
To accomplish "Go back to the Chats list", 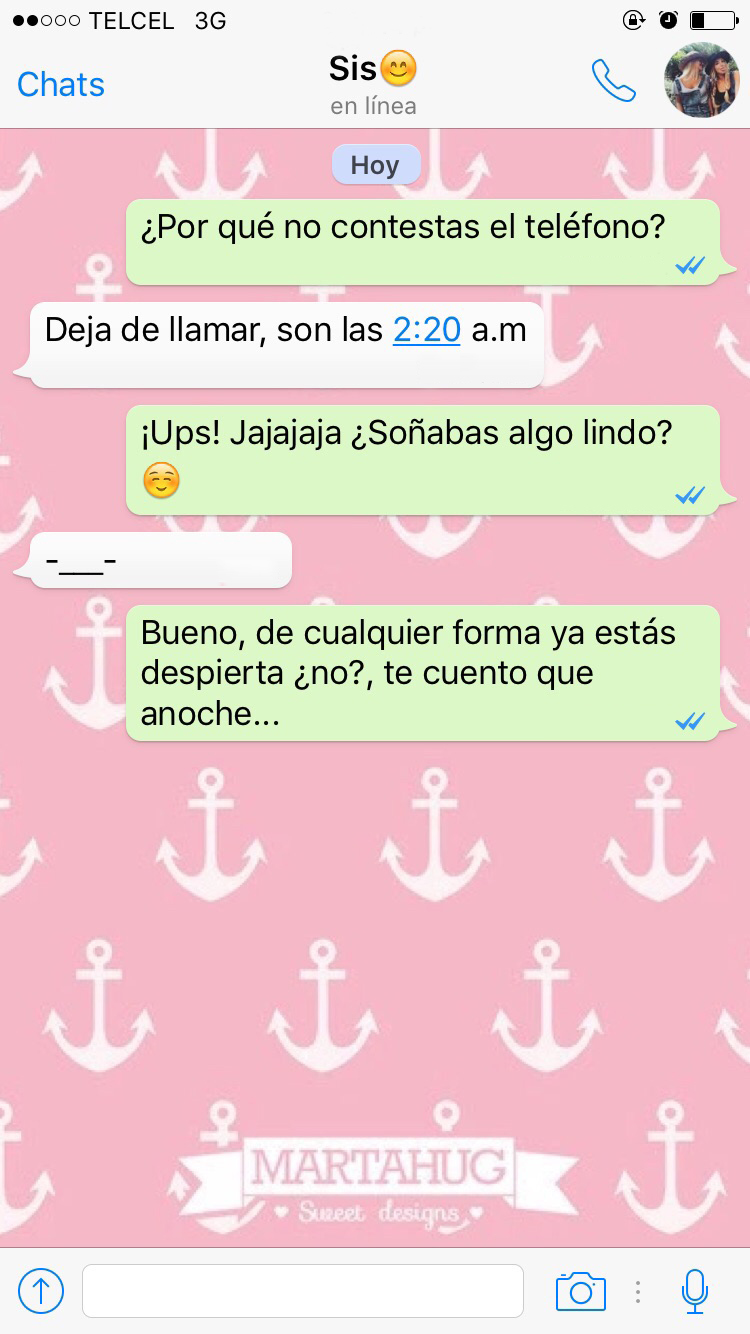I will pos(61,85).
